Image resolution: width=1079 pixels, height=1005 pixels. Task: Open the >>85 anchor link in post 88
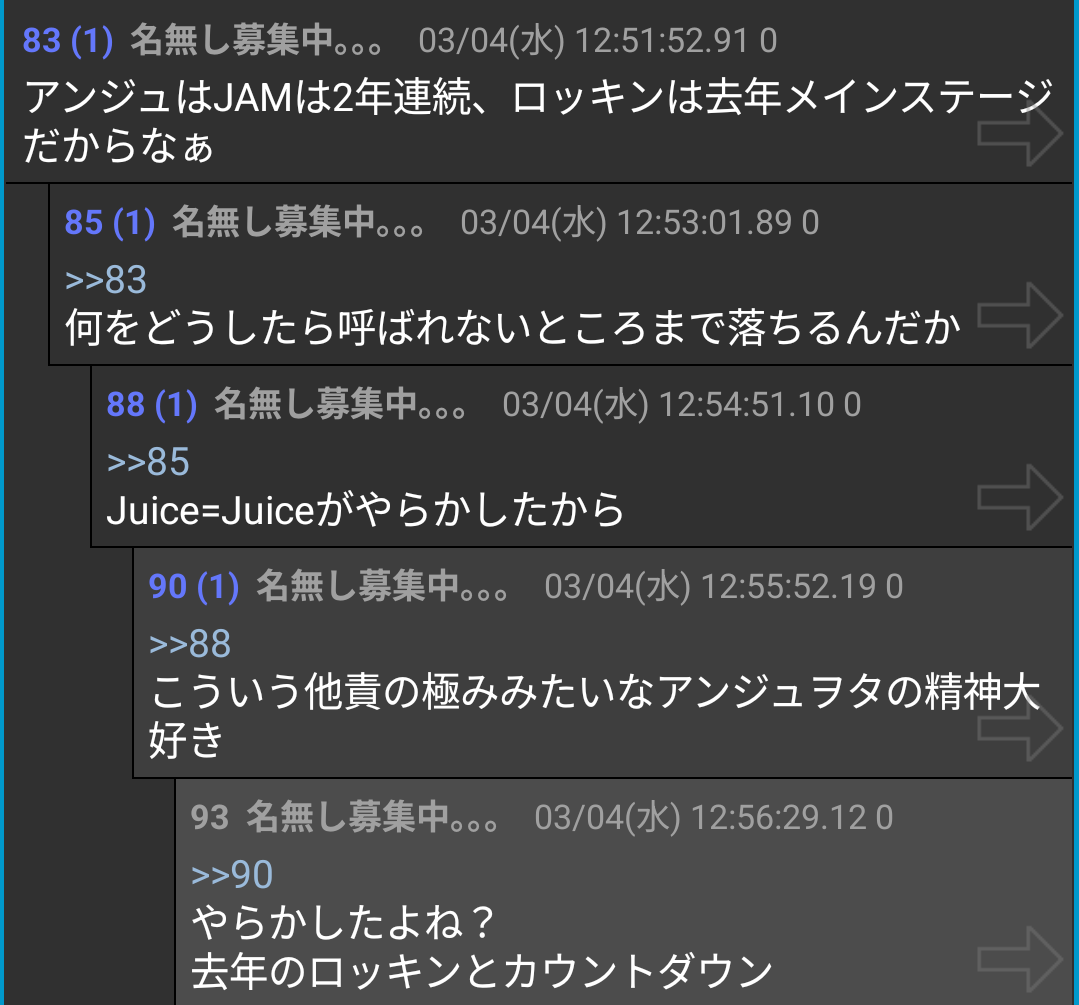(x=148, y=461)
